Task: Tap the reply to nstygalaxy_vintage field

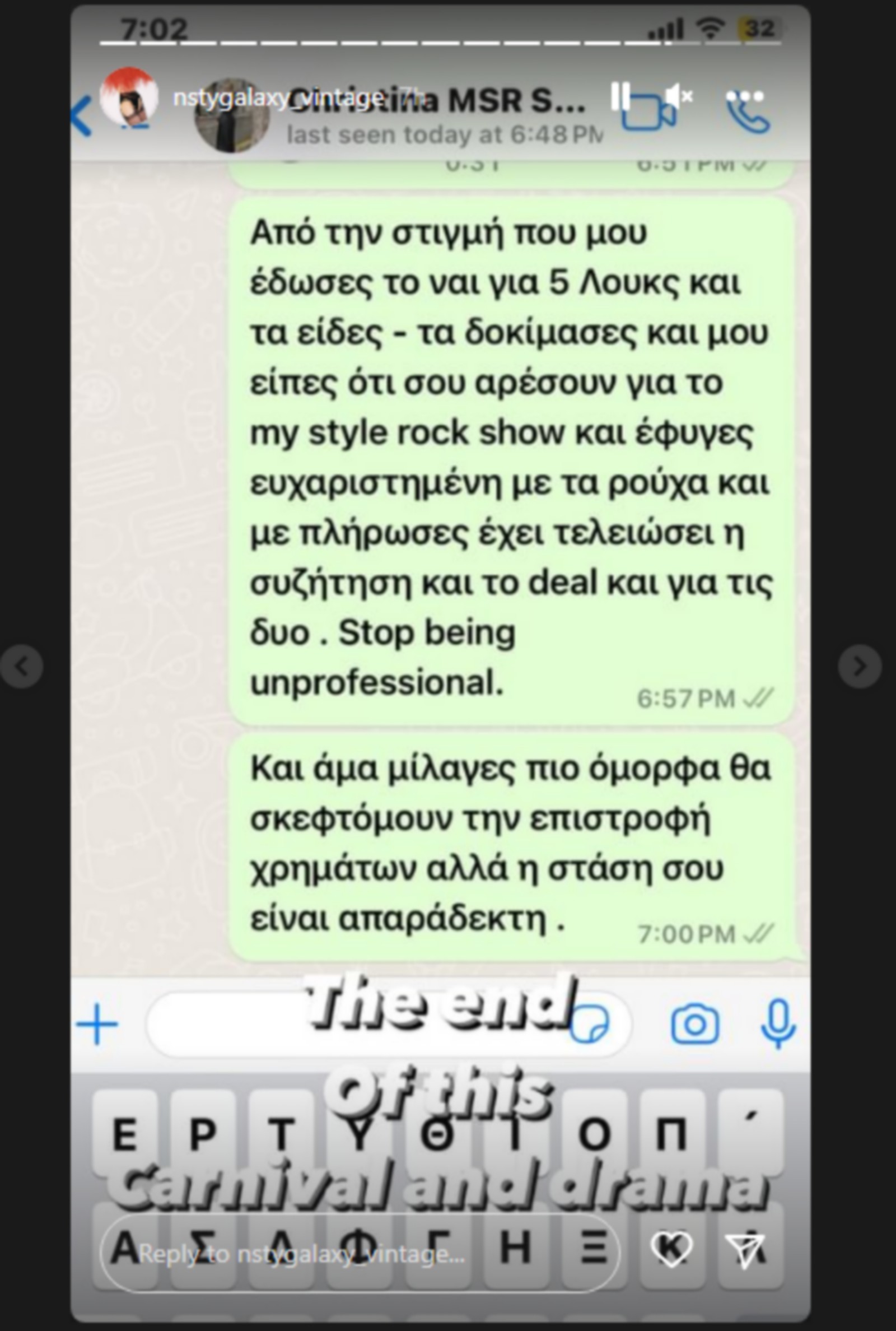Action: (x=360, y=1254)
